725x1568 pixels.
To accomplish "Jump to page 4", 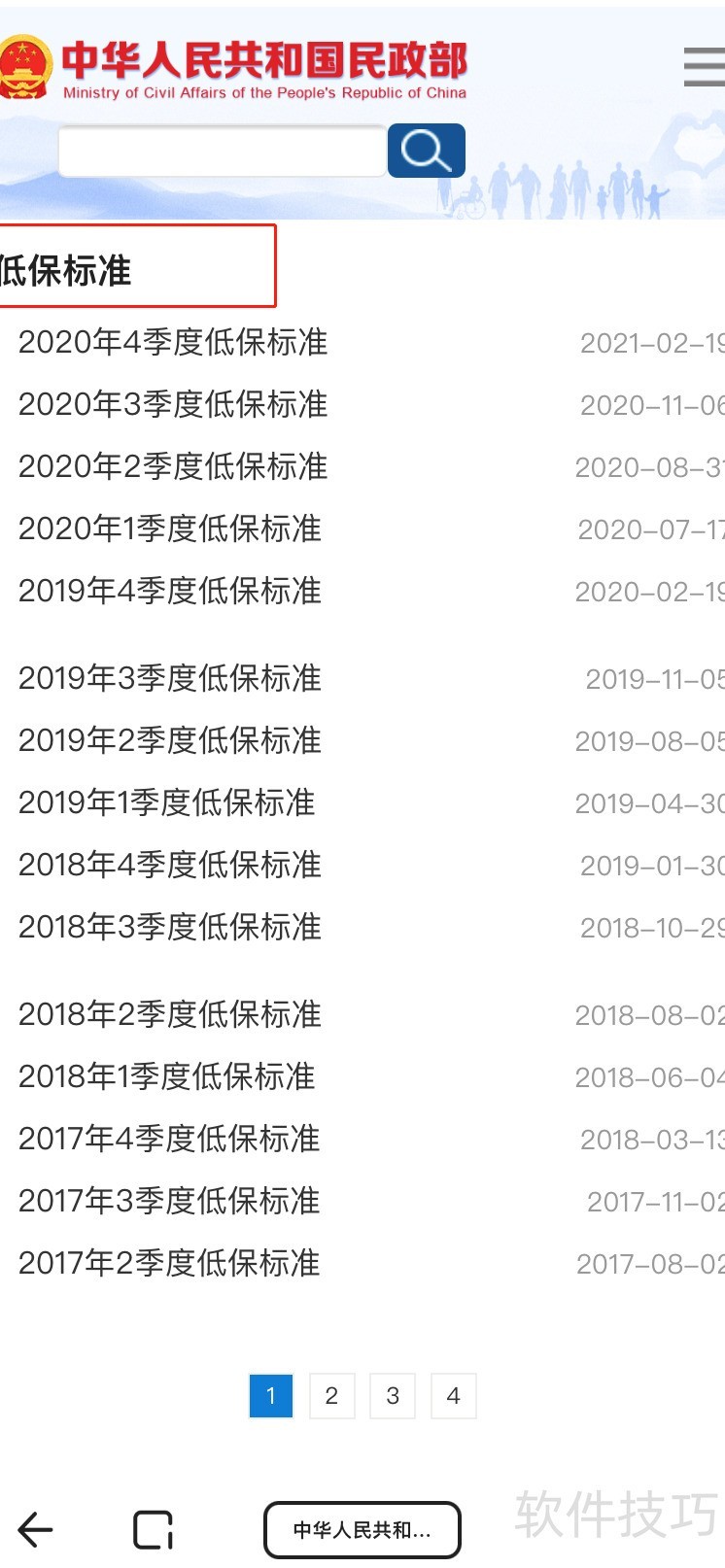I will 453,1396.
